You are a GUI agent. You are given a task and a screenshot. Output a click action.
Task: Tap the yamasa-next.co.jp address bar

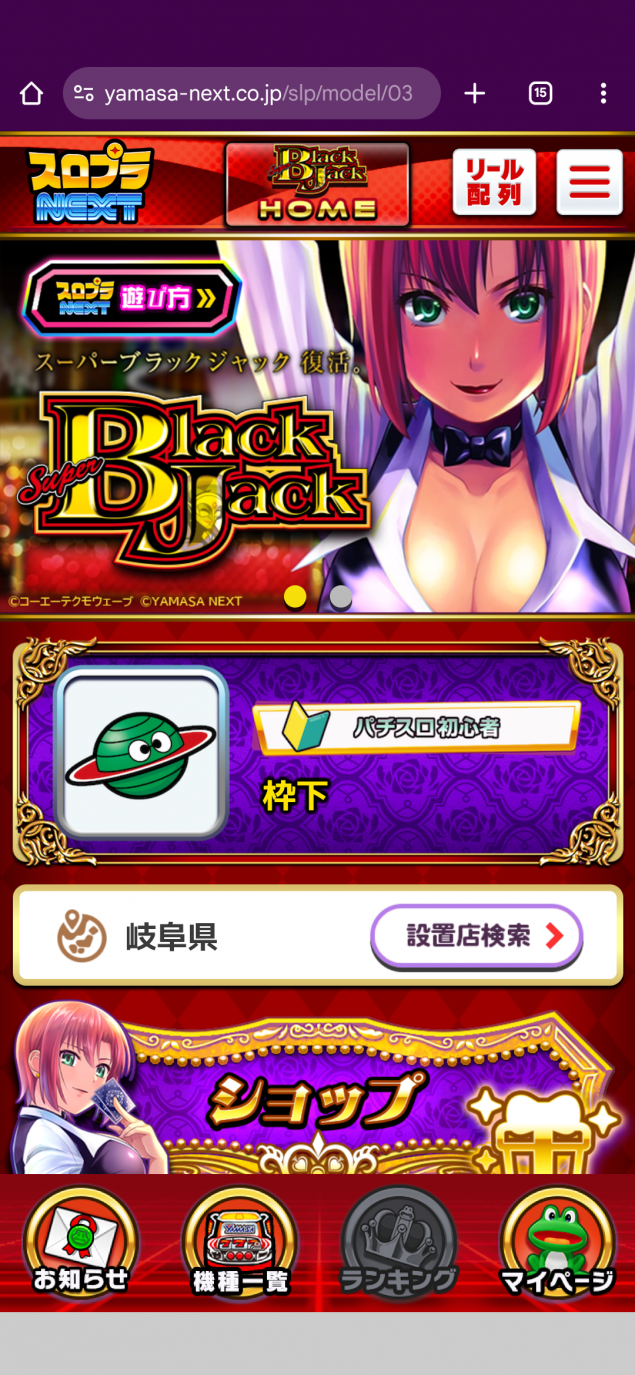252,94
